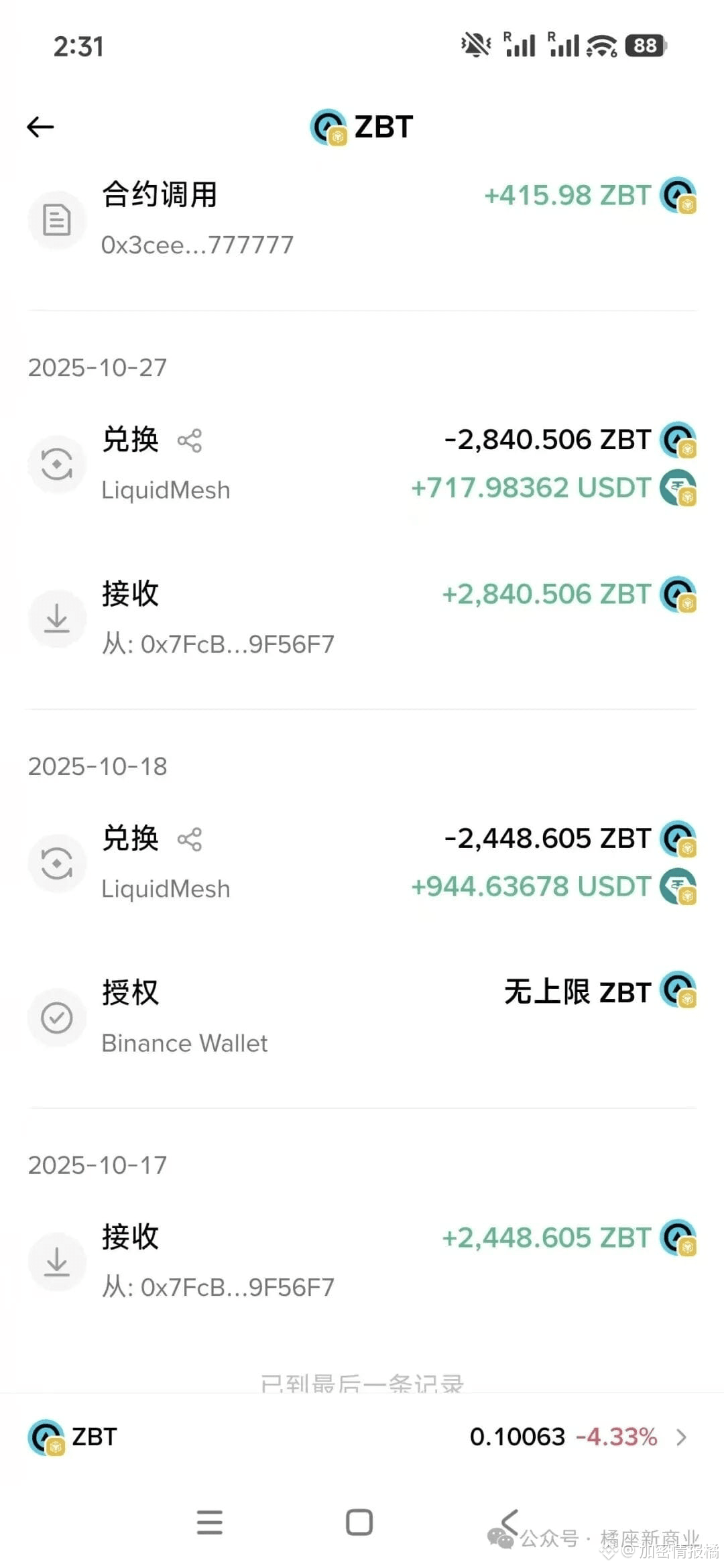The image size is (724, 1568).
Task: Select the swap icon beside LiquidMesh on 2025-10-27
Action: tap(57, 463)
